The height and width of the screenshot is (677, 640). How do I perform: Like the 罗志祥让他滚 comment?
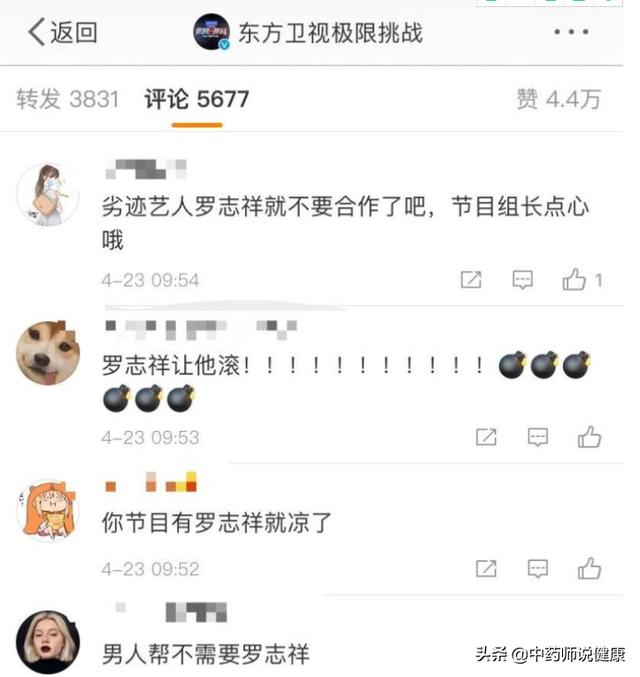click(x=589, y=437)
